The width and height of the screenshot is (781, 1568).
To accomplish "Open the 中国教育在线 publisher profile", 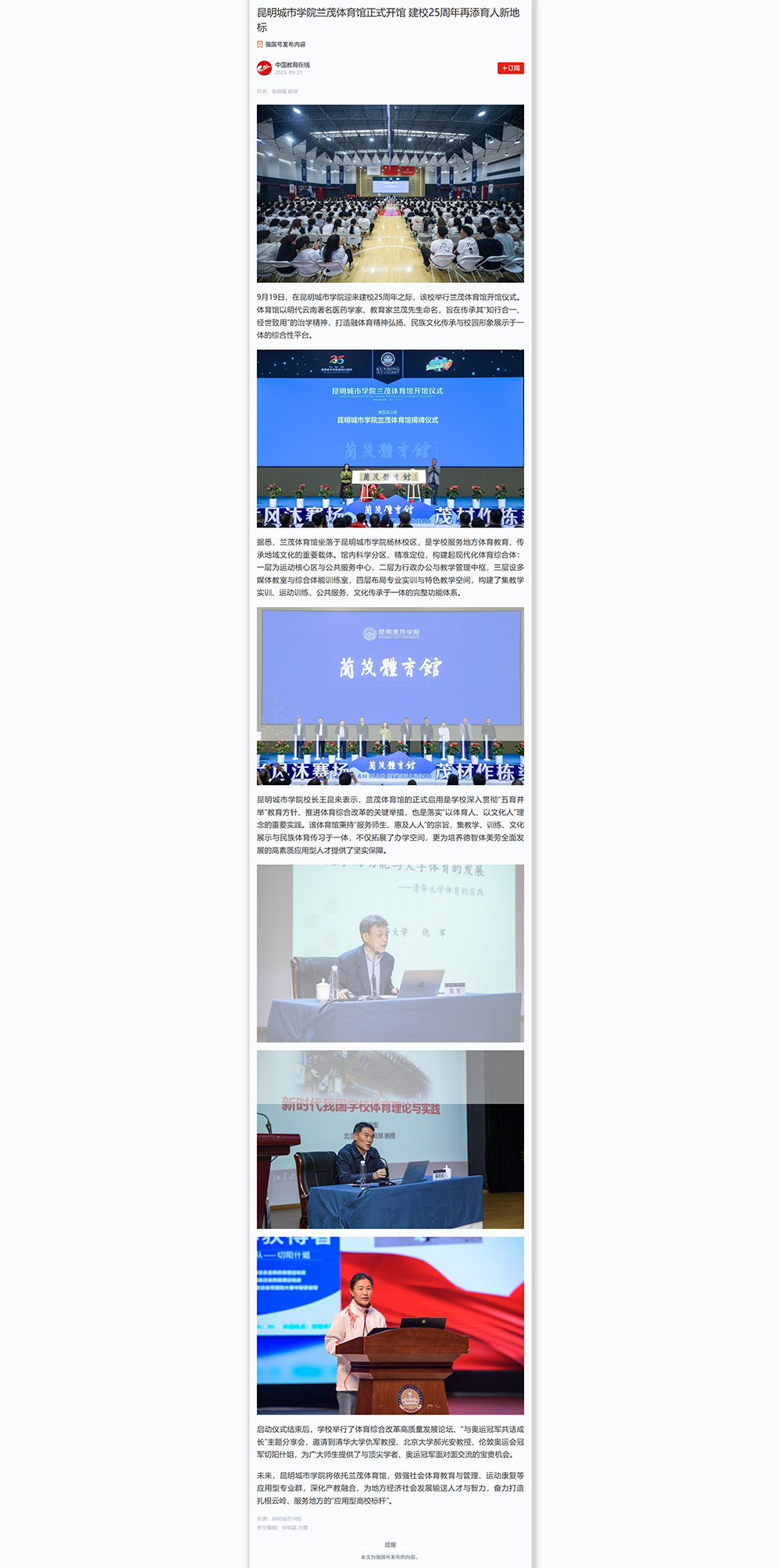I will [292, 65].
